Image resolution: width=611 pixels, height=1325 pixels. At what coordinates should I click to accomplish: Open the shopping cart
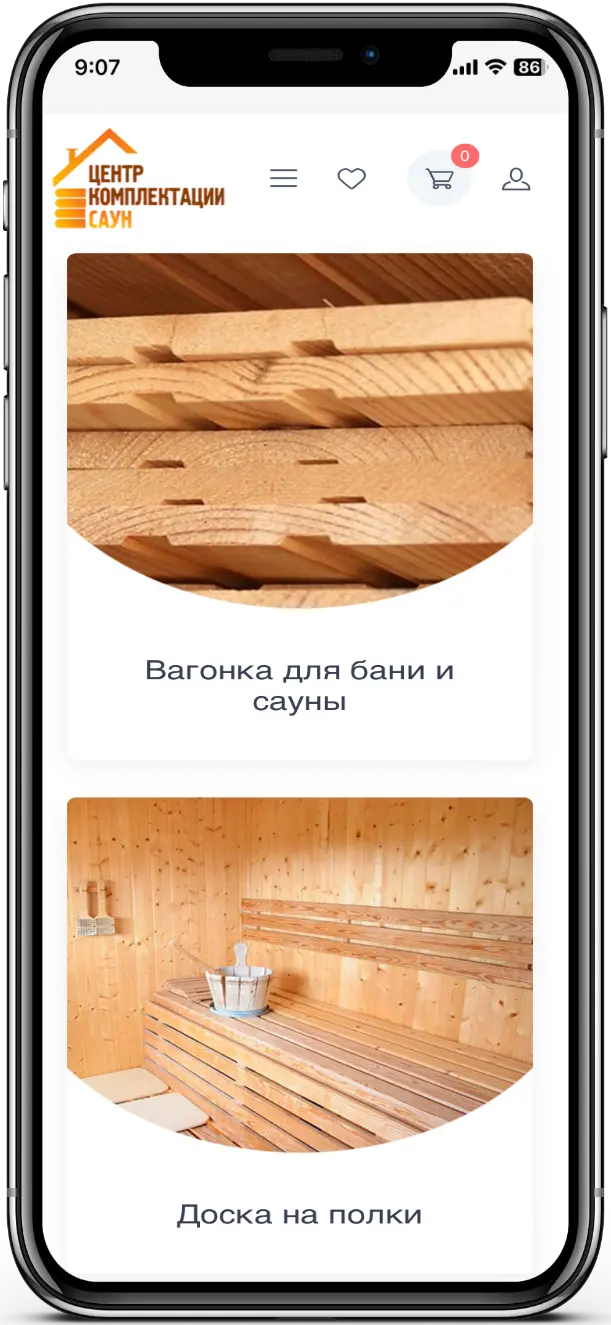pyautogui.click(x=439, y=179)
